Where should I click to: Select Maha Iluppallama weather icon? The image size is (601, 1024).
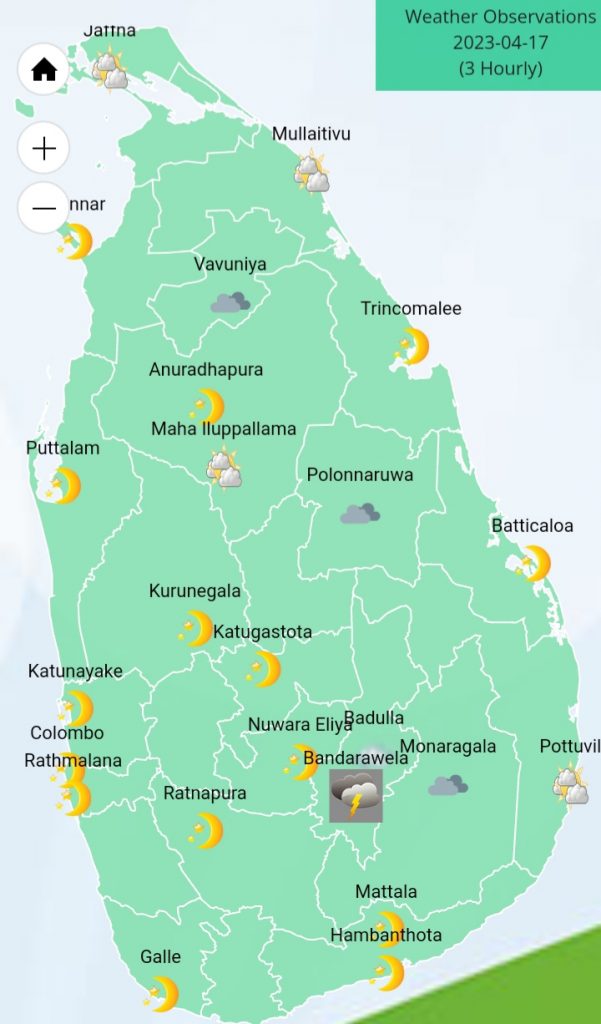(224, 468)
